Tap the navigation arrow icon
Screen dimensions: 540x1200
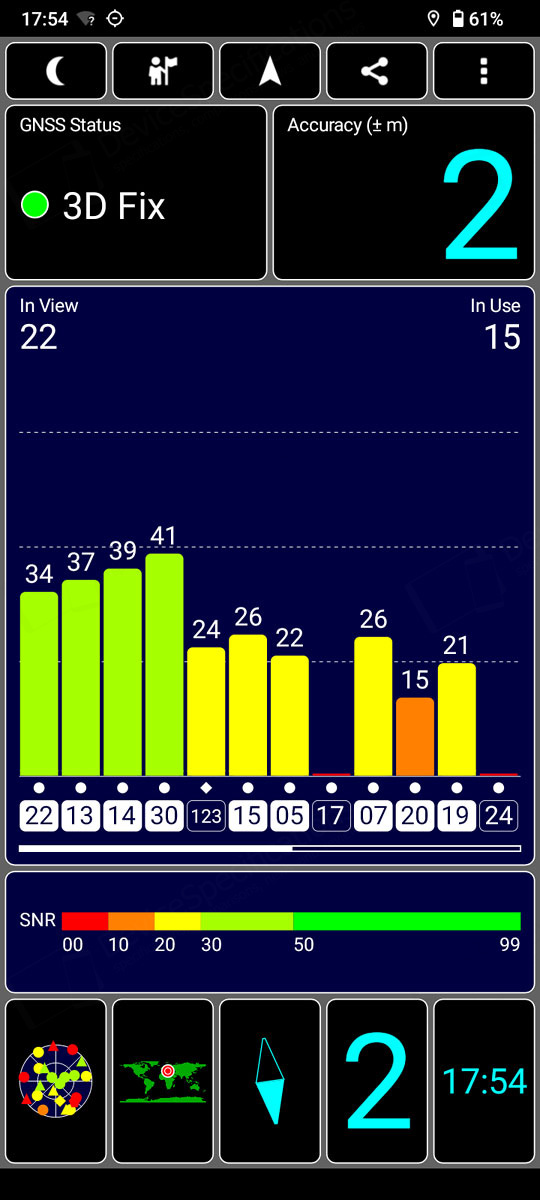click(x=270, y=71)
